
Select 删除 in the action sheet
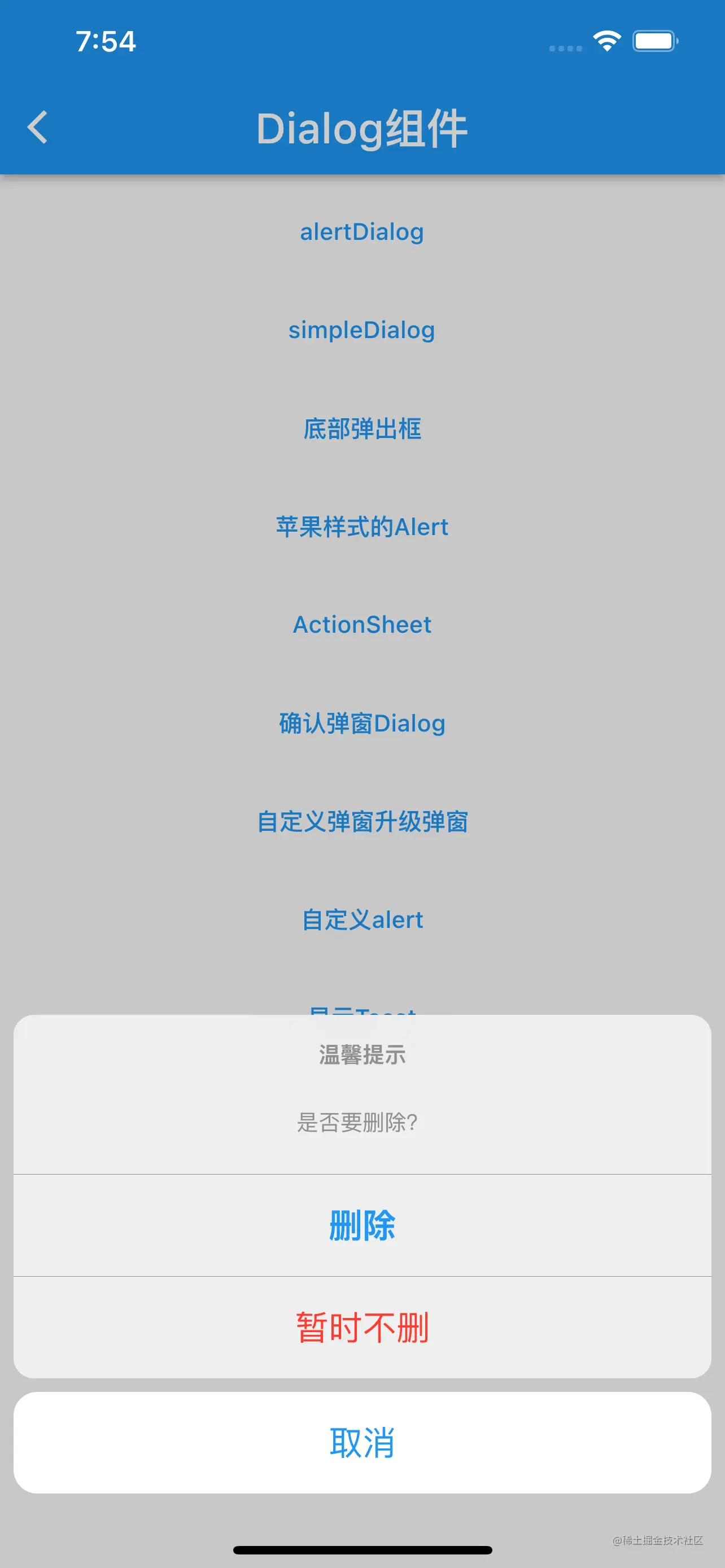point(362,1227)
